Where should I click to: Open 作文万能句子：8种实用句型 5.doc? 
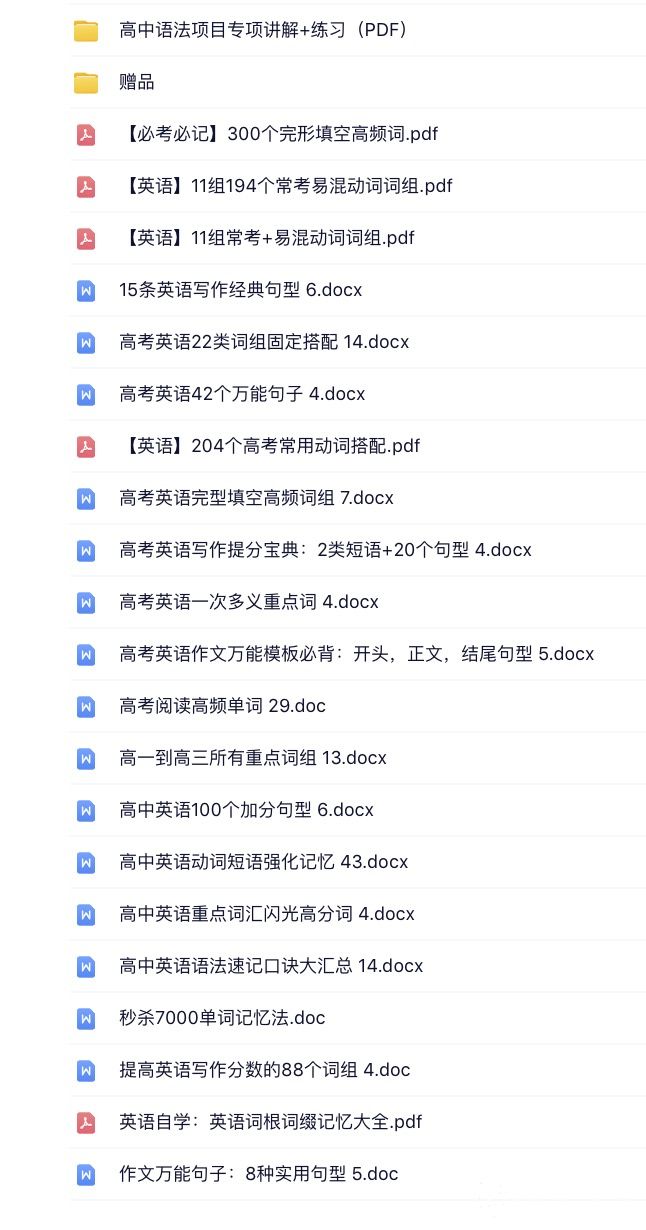coord(258,1174)
